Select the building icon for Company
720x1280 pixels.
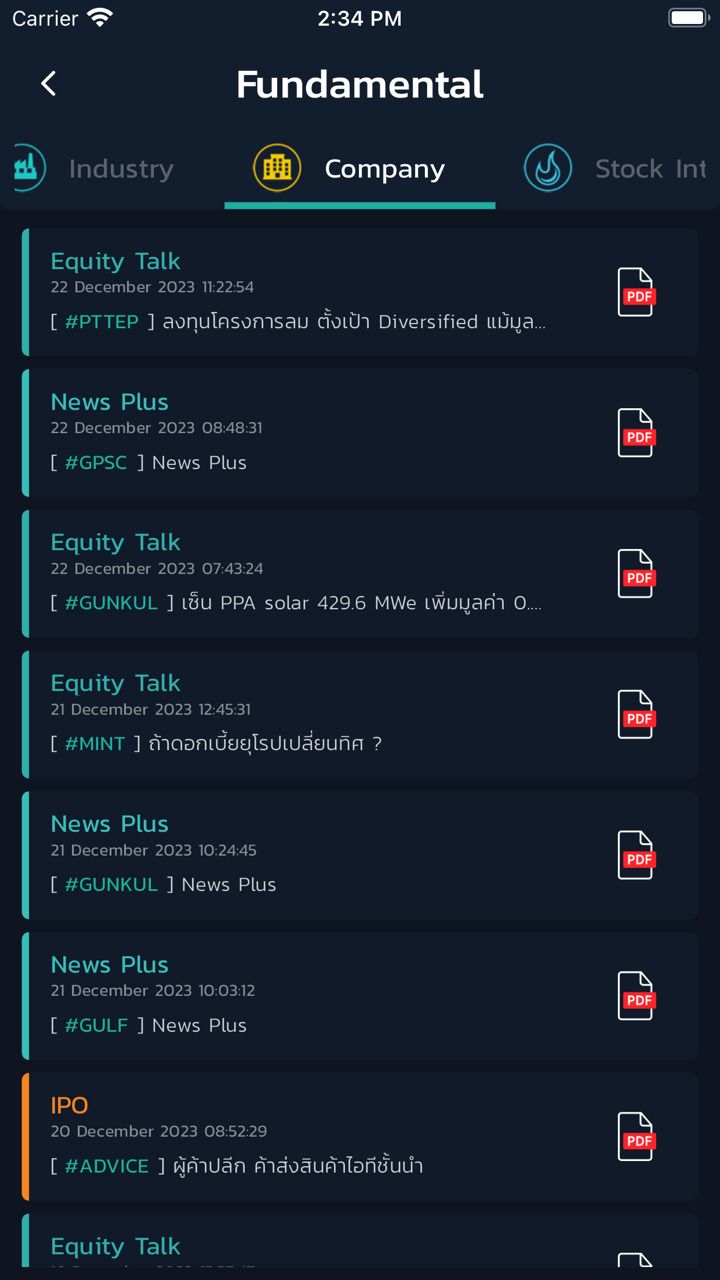[277, 168]
